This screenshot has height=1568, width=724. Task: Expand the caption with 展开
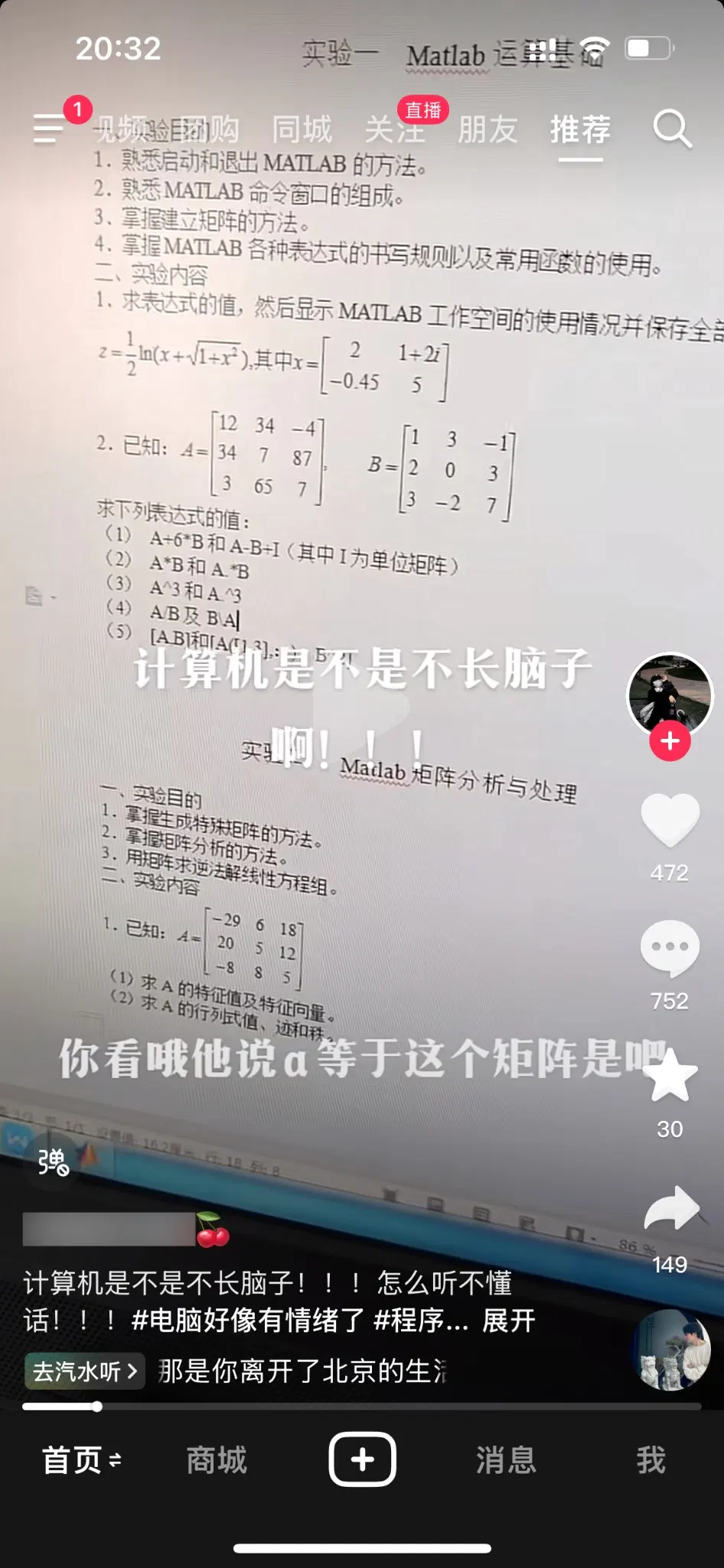508,1321
